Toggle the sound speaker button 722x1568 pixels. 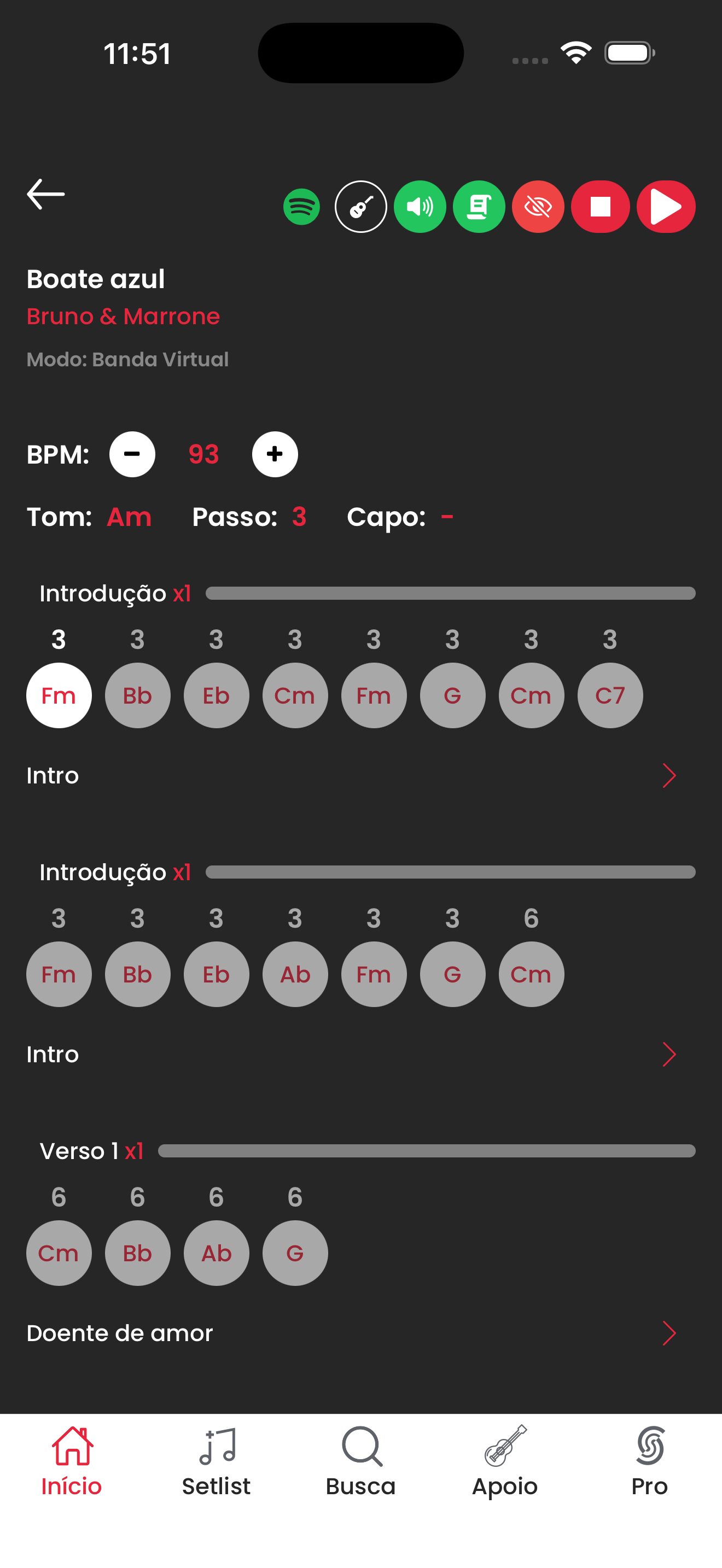pos(420,207)
